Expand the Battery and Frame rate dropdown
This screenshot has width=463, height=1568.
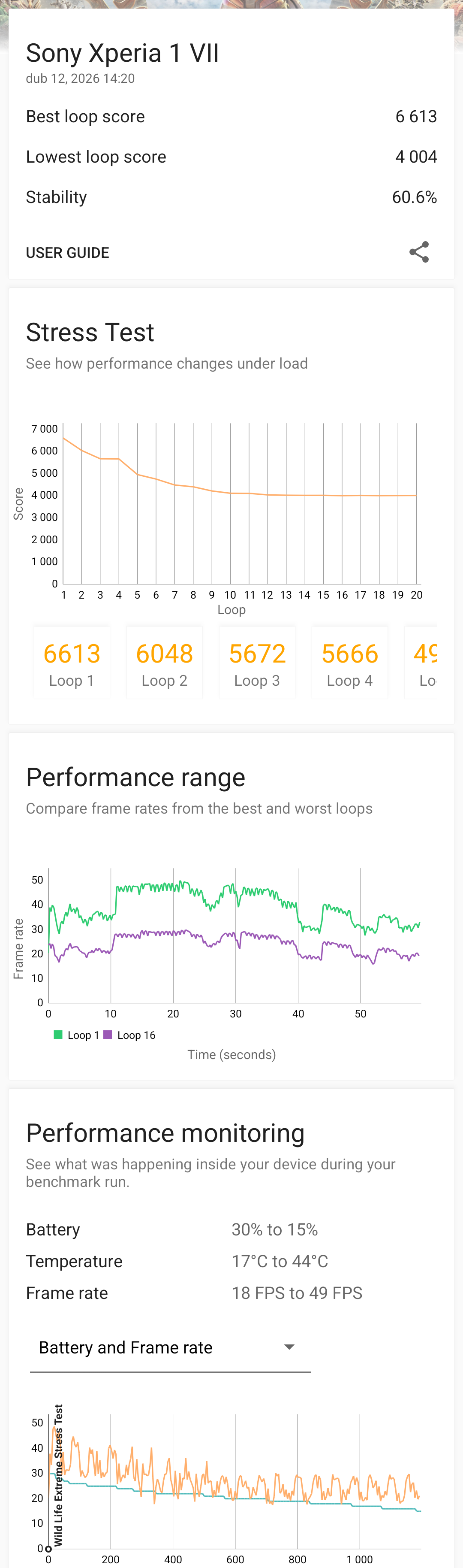[x=170, y=1348]
